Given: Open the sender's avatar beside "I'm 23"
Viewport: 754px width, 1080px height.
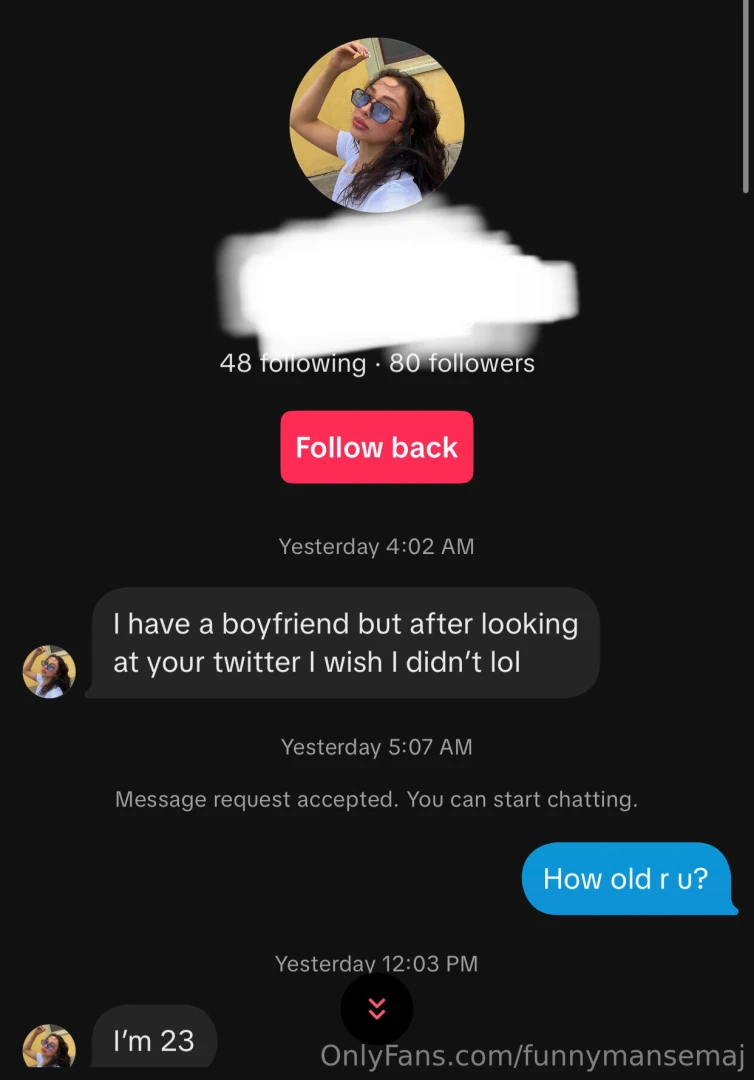Looking at the screenshot, I should pyautogui.click(x=49, y=1048).
